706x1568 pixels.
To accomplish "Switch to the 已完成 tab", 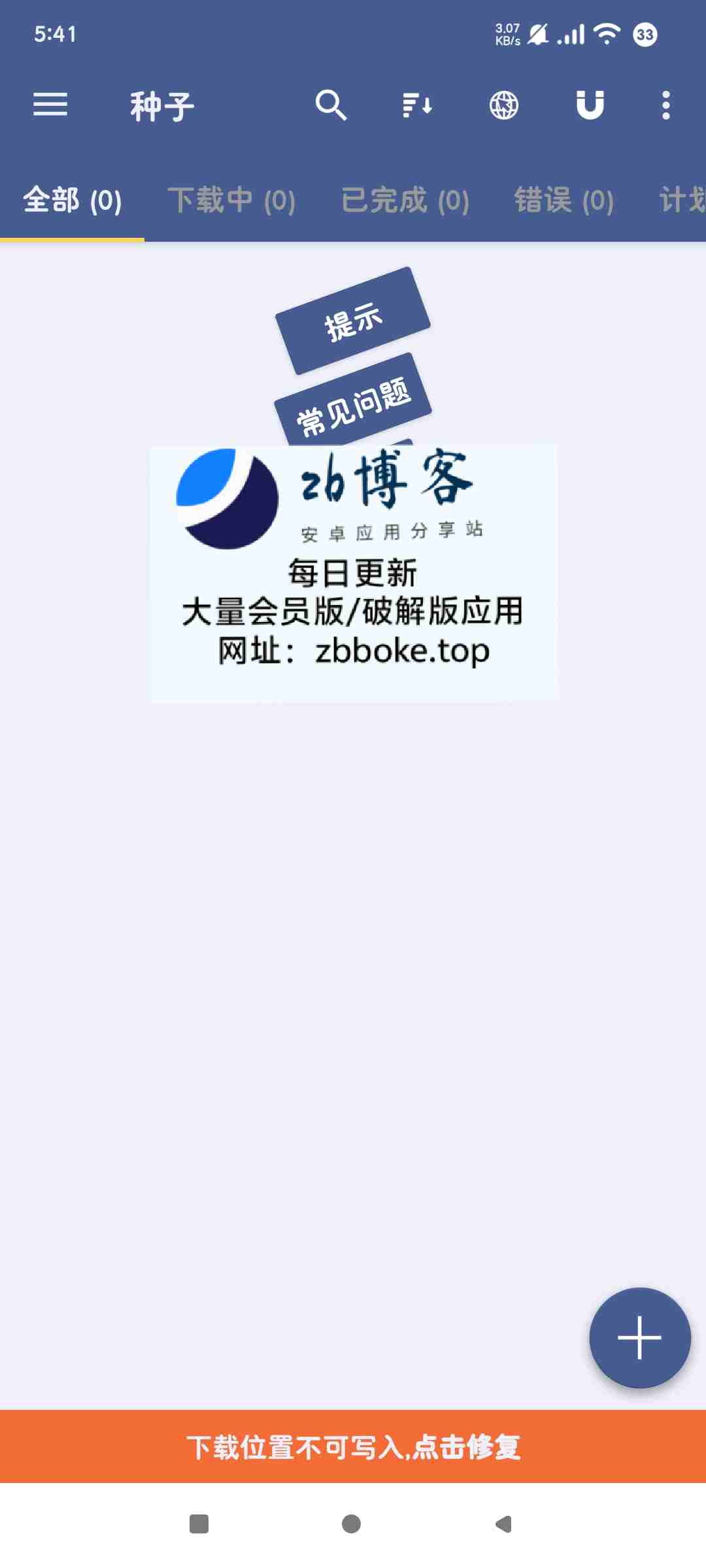I will (x=405, y=200).
